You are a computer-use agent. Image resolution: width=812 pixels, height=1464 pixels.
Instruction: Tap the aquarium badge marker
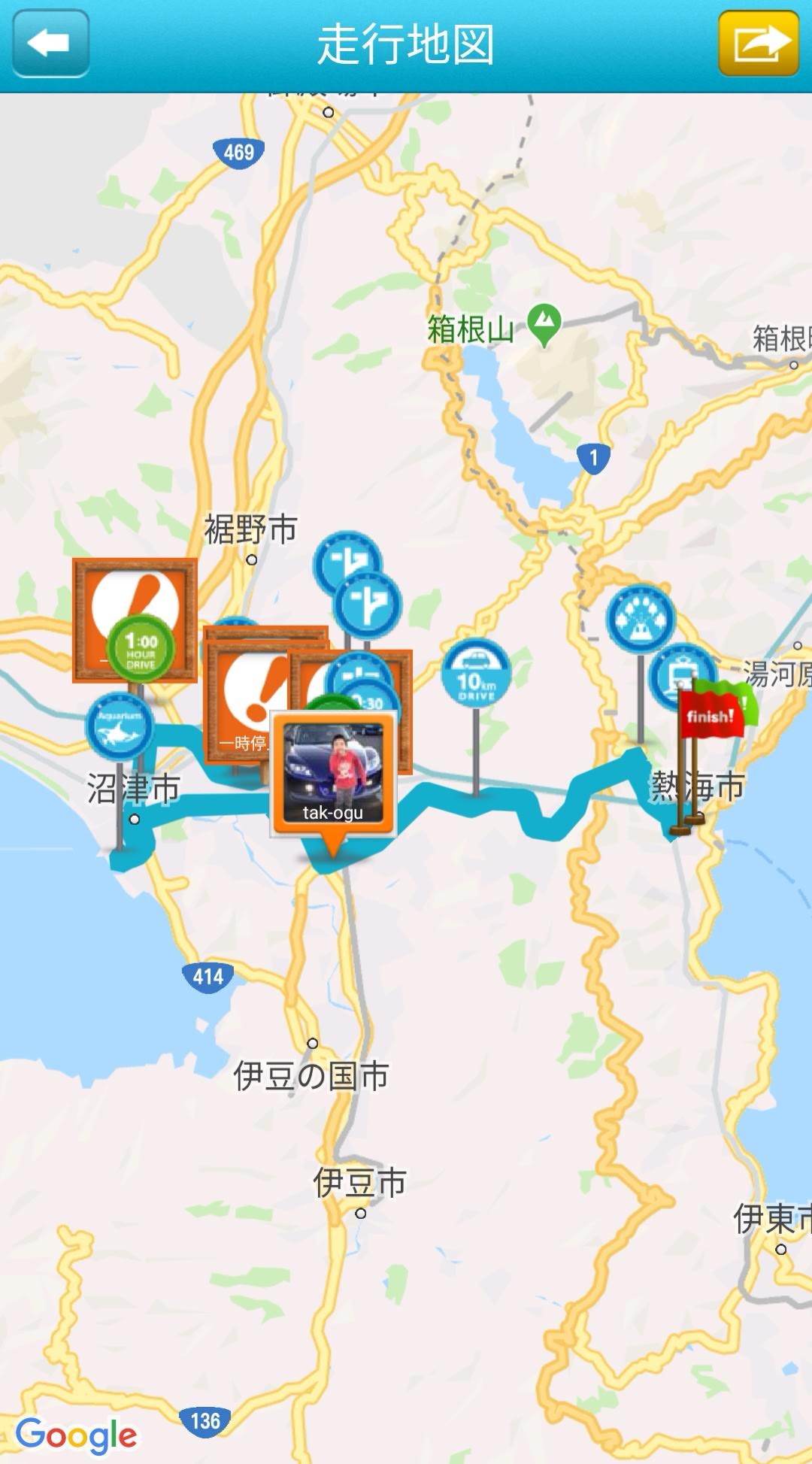point(120,726)
